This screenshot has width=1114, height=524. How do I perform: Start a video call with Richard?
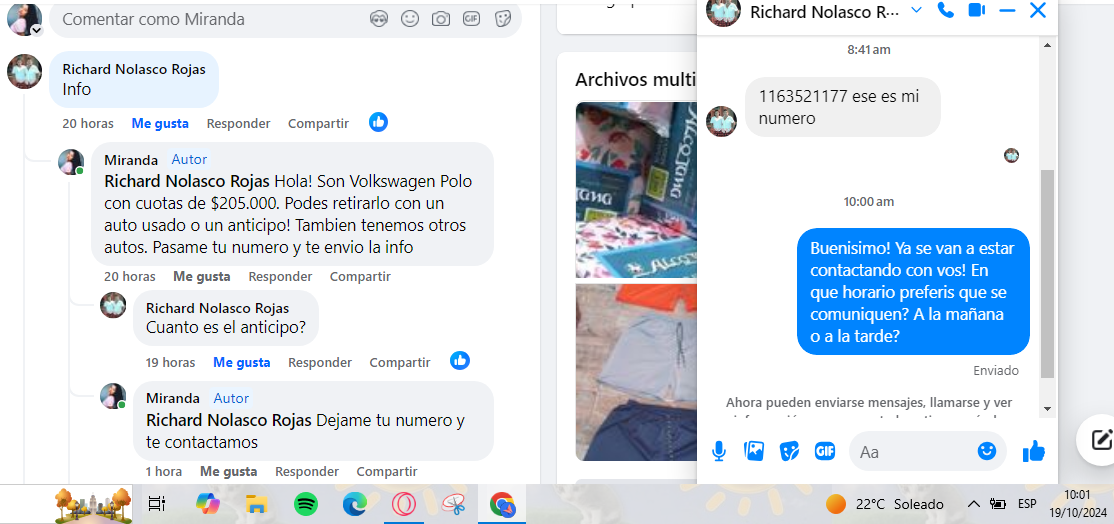[x=977, y=11]
